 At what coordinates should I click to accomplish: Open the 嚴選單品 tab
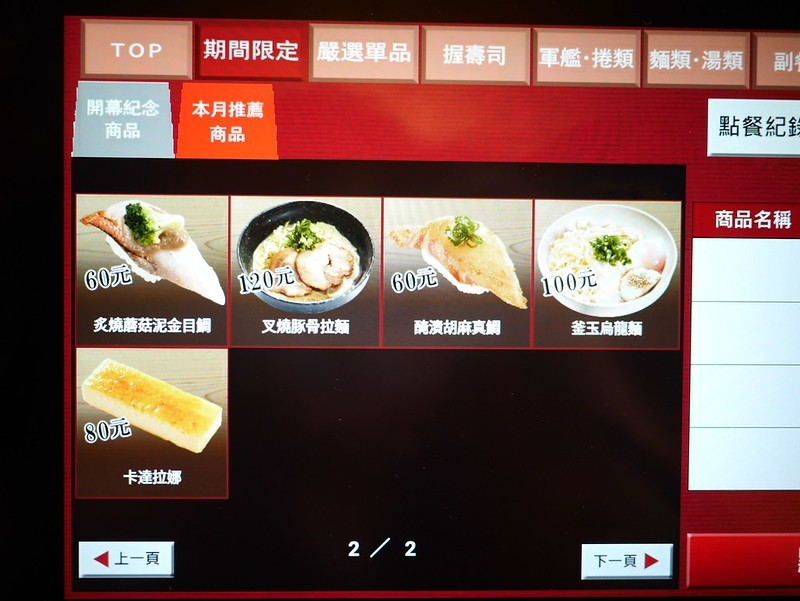pos(364,53)
